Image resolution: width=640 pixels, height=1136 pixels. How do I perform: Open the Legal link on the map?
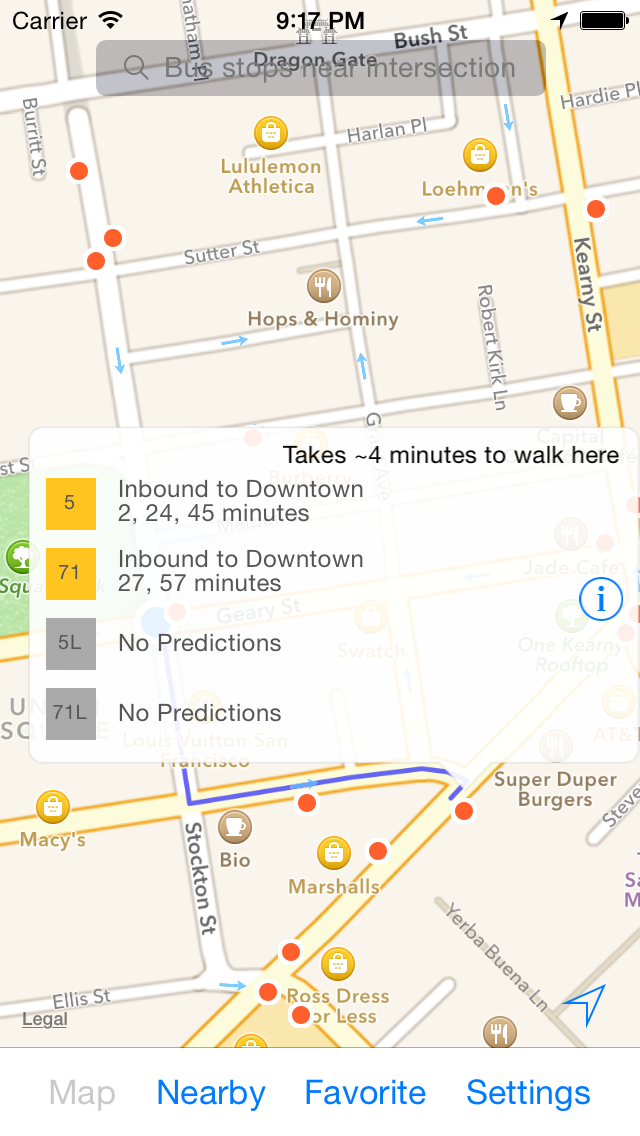(44, 1019)
